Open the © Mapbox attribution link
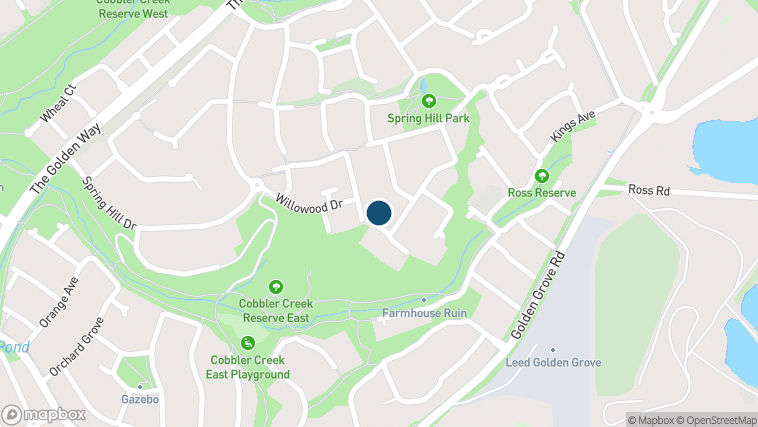The image size is (758, 427). click(x=650, y=419)
